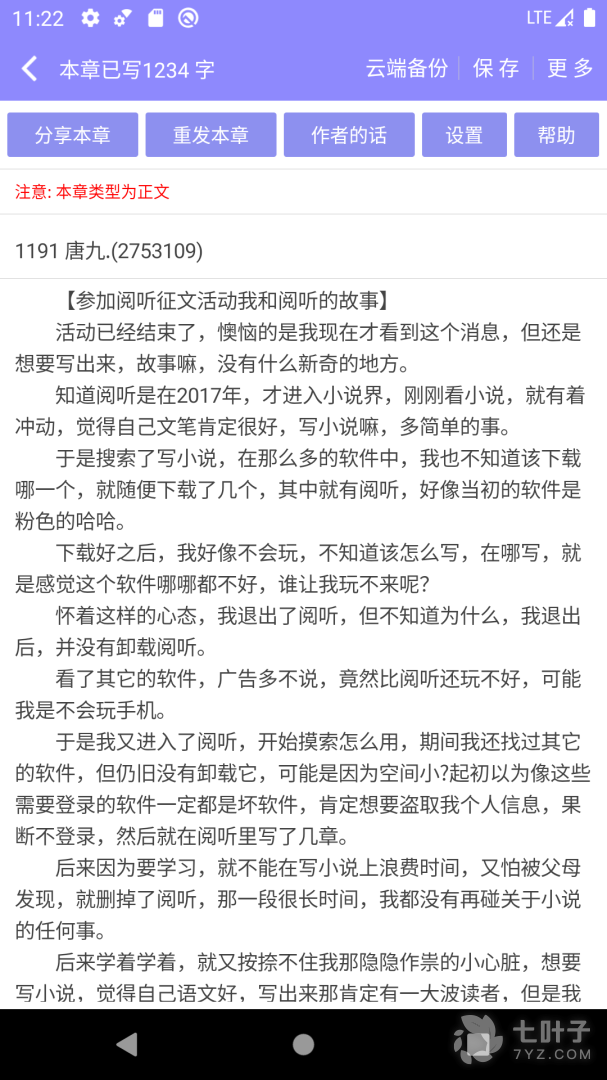Tap 保存 to save the chapter
607x1080 pixels.
(x=496, y=69)
